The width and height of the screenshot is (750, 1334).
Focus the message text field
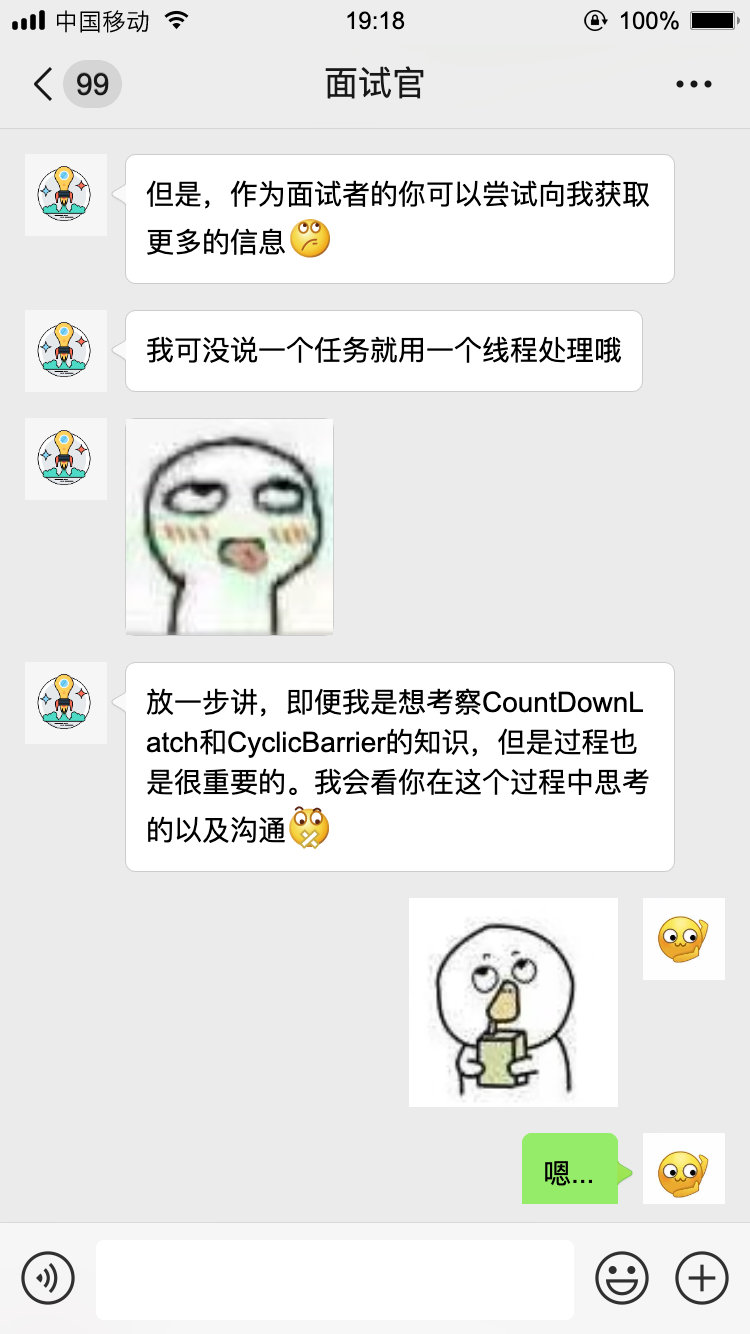[335, 1279]
